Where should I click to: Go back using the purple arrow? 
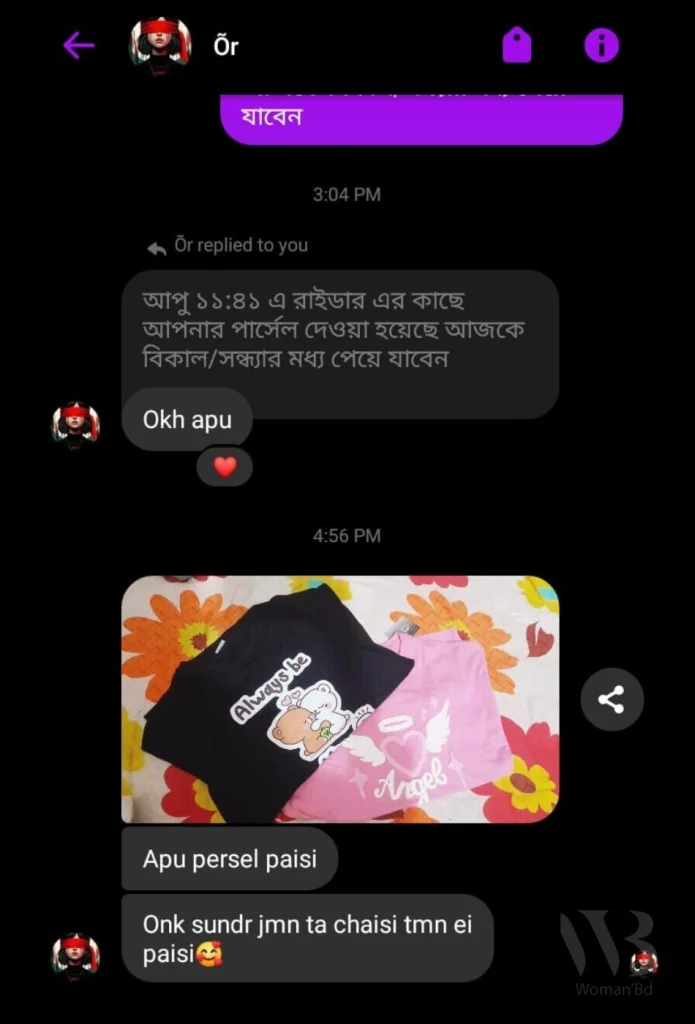[x=78, y=46]
